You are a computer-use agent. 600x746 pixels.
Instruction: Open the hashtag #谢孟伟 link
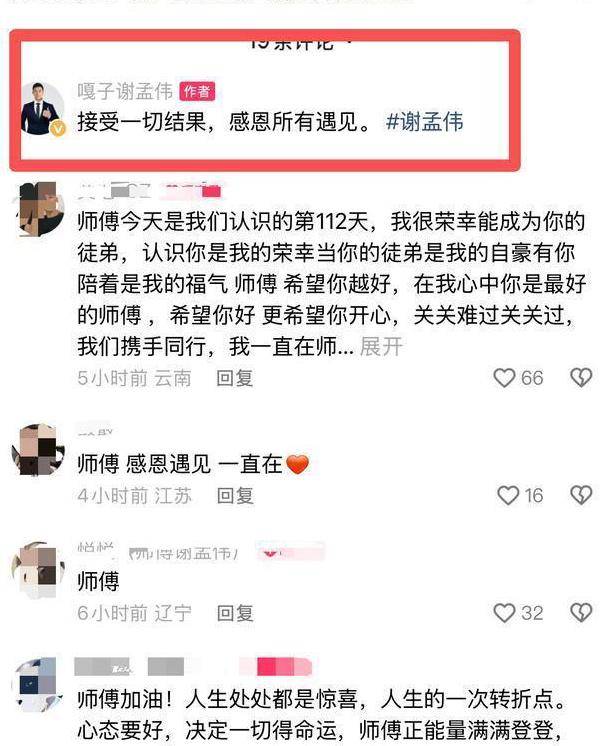pos(424,123)
